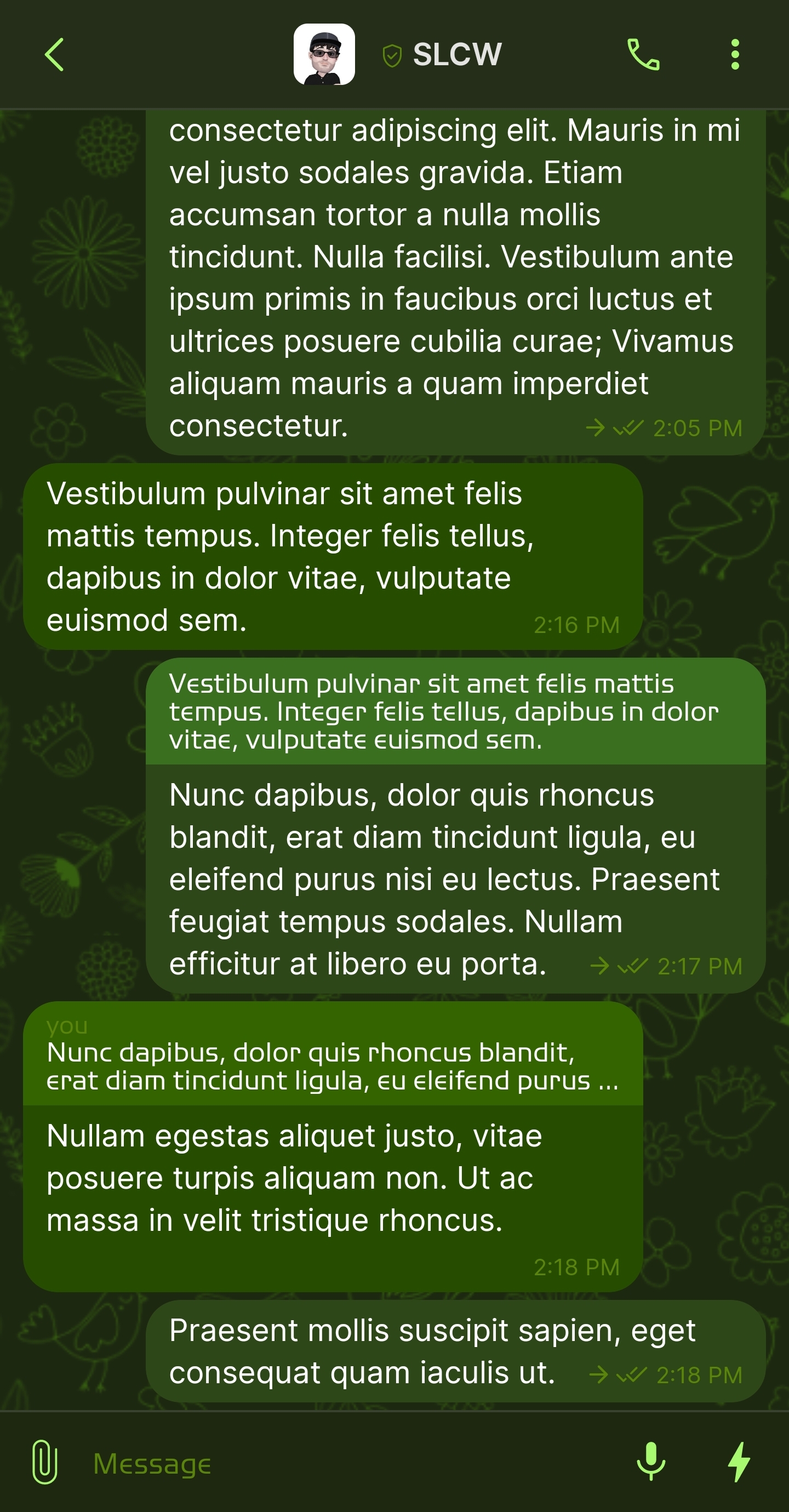Start a voice call with SLCW
Viewport: 789px width, 1512px height.
pyautogui.click(x=643, y=55)
